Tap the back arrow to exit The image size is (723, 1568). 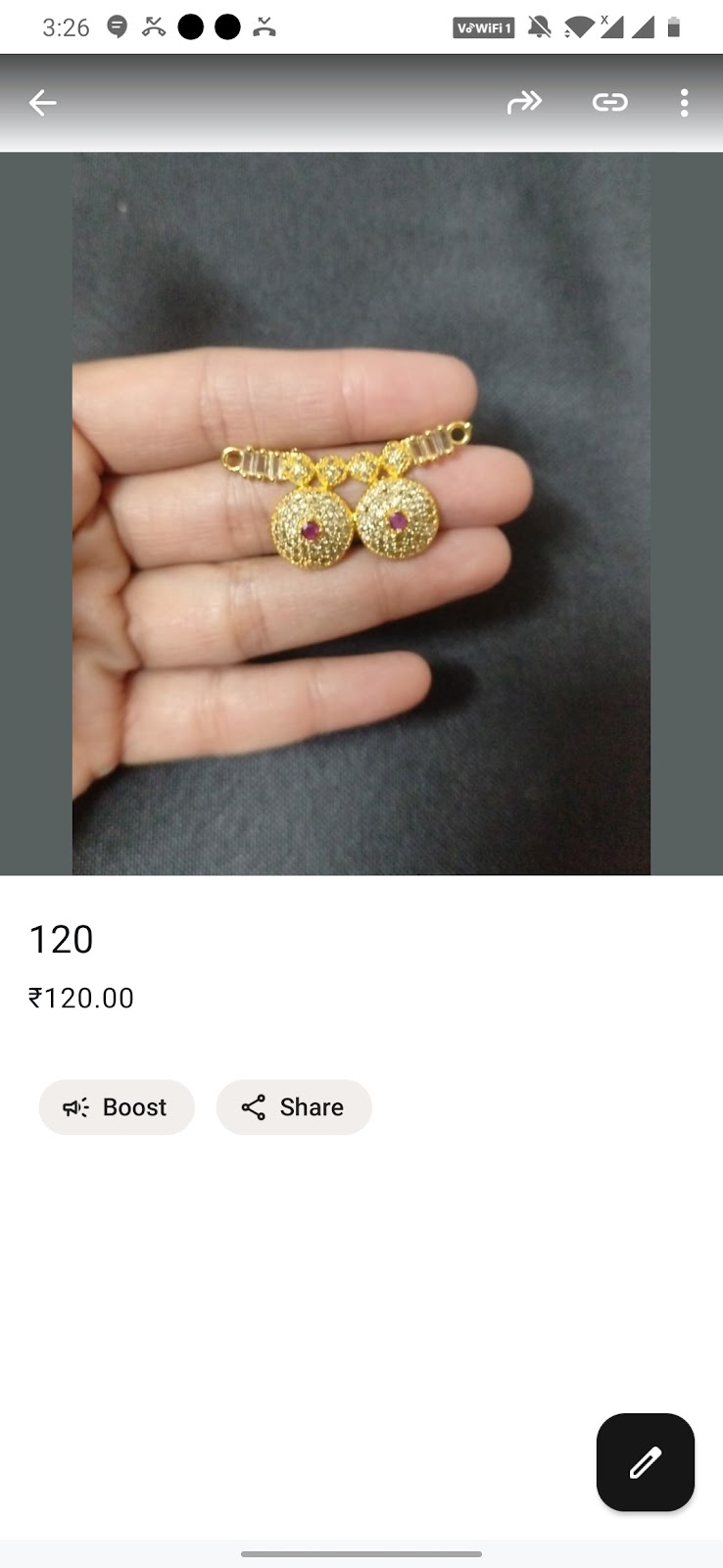coord(43,102)
